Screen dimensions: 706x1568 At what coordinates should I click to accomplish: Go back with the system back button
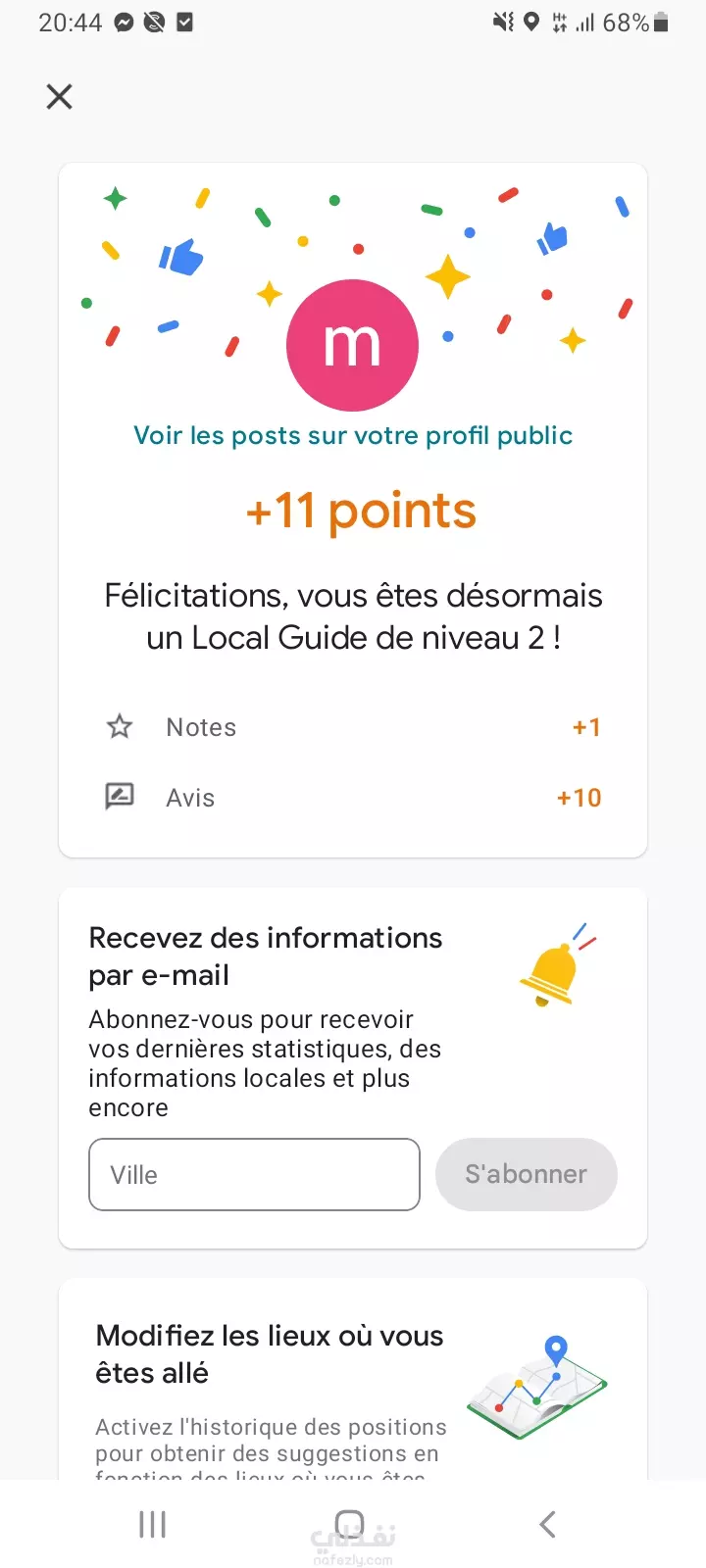coord(548,1524)
